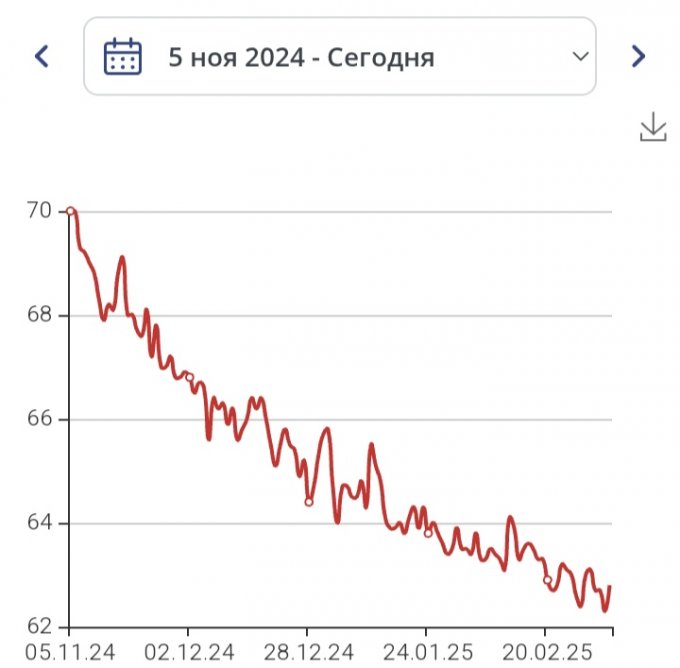The height and width of the screenshot is (668, 680).
Task: Download the chart data
Action: (652, 127)
